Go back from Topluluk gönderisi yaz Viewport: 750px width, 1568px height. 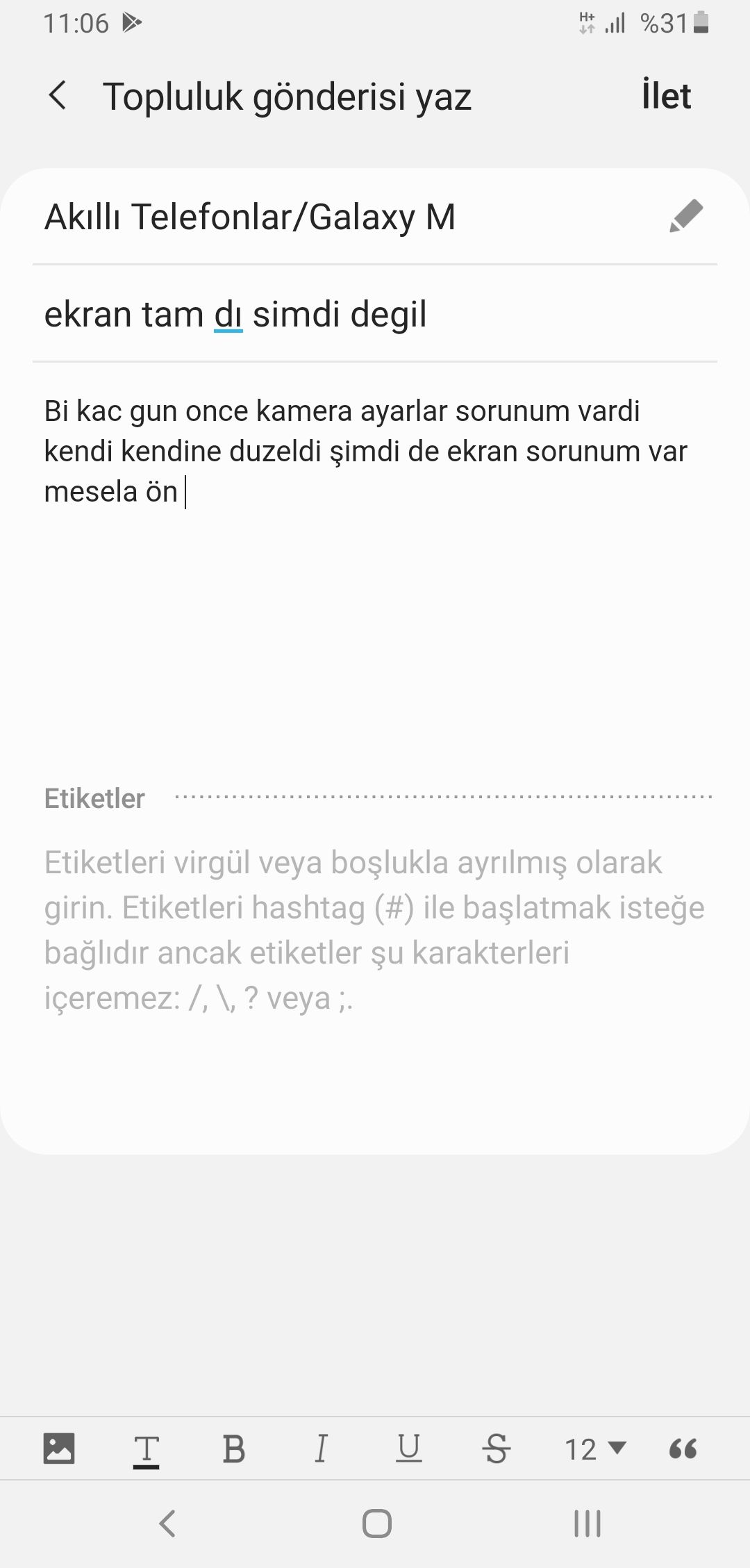[x=58, y=95]
